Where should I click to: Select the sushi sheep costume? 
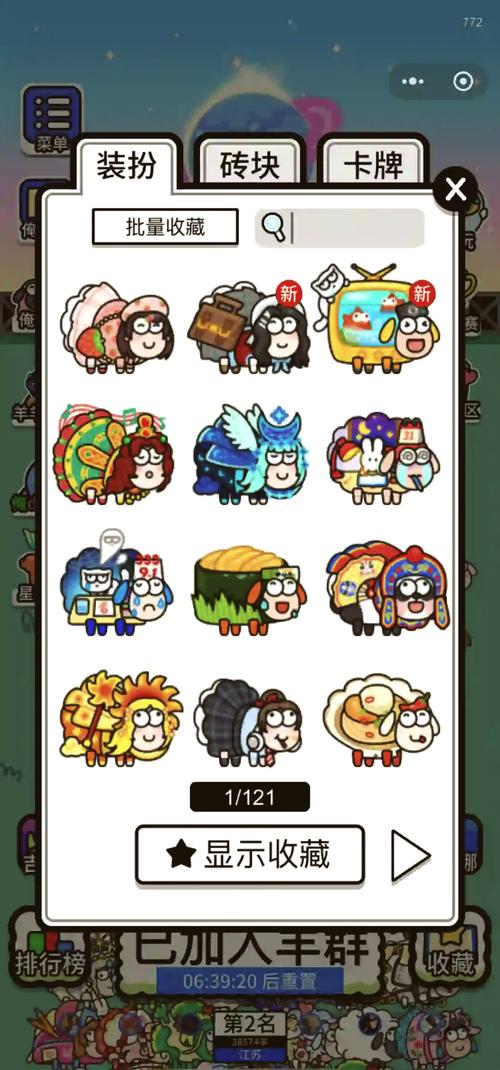(249, 589)
